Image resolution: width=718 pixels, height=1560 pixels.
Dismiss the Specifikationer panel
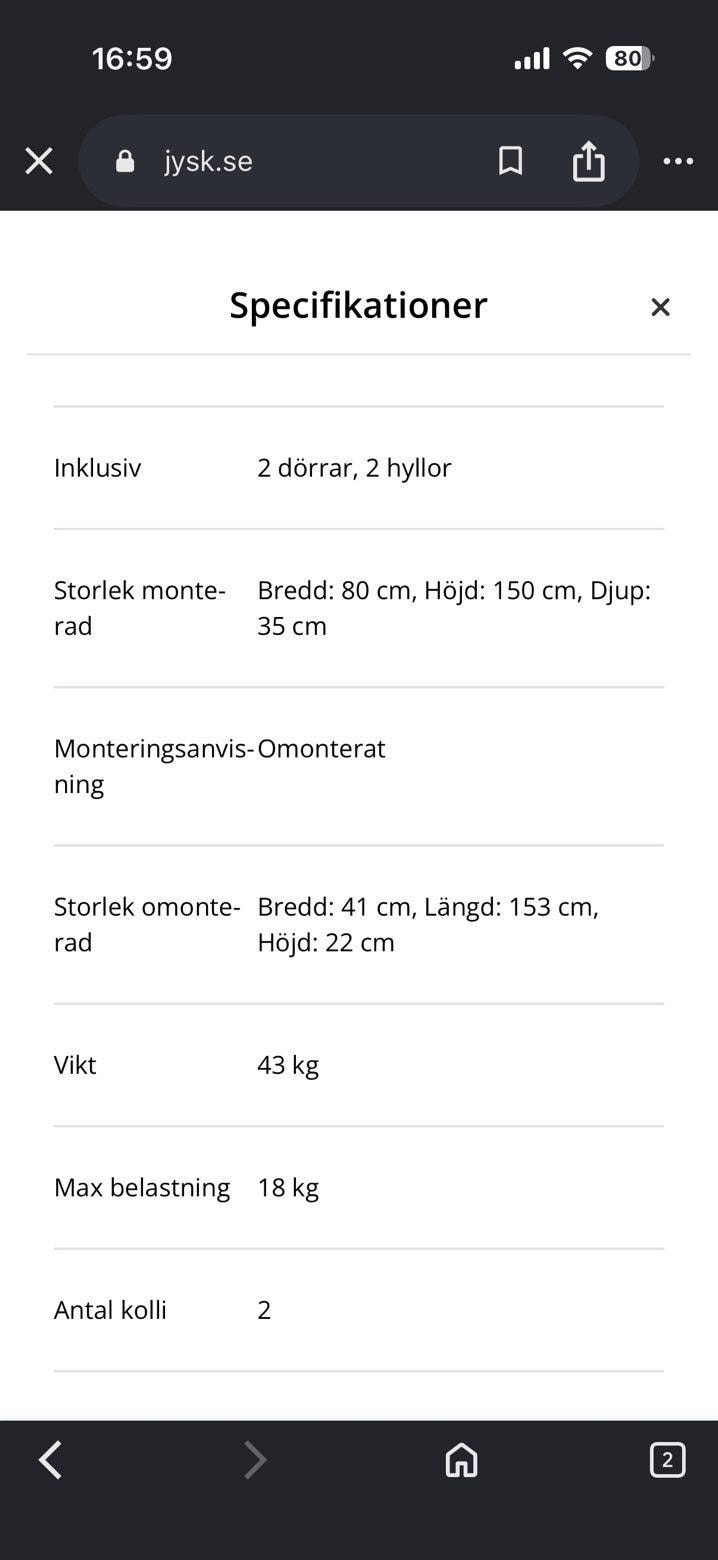pos(660,307)
